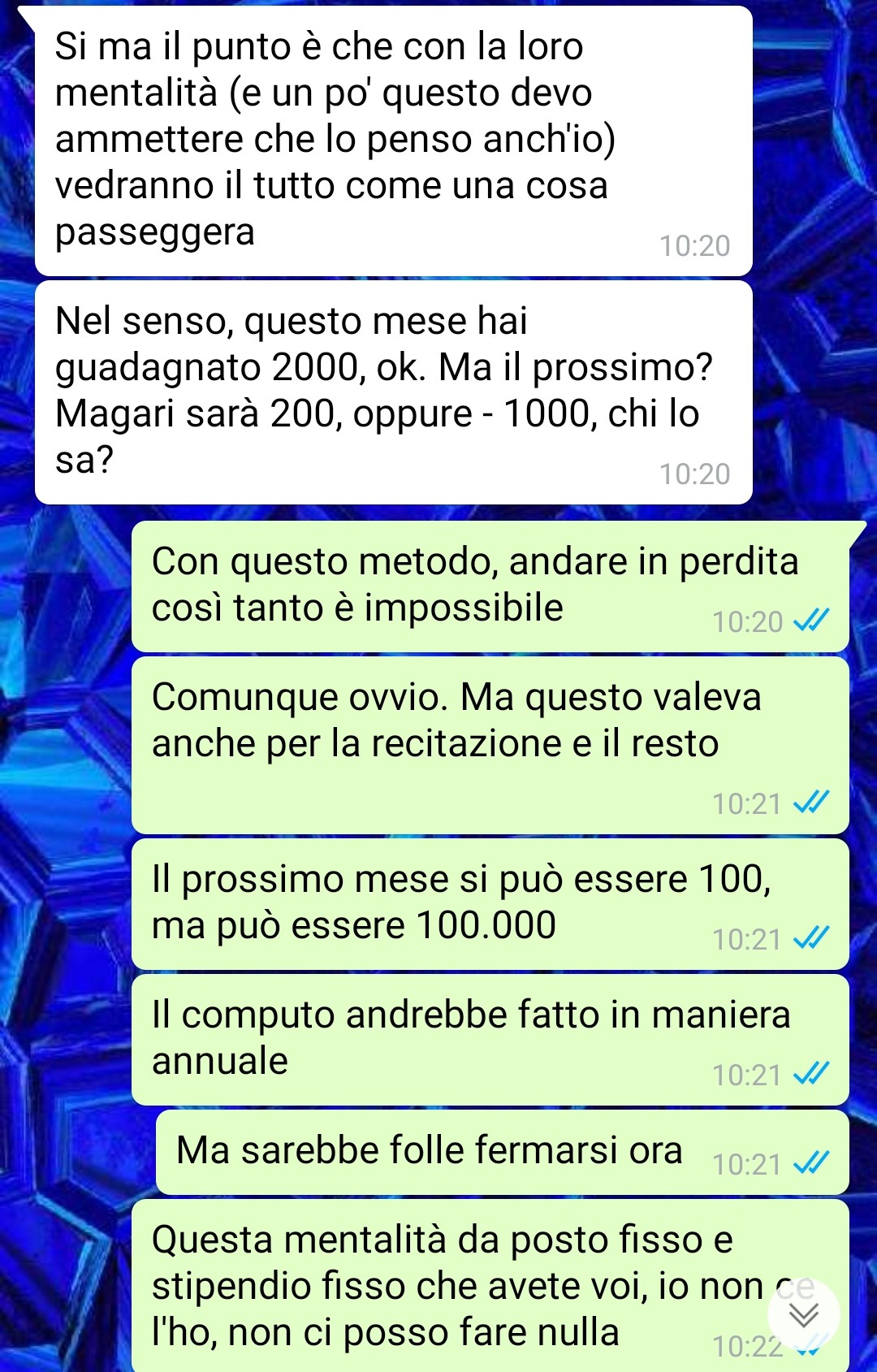This screenshot has height=1372, width=877.
Task: Jump to the latest messages
Action: click(803, 1315)
